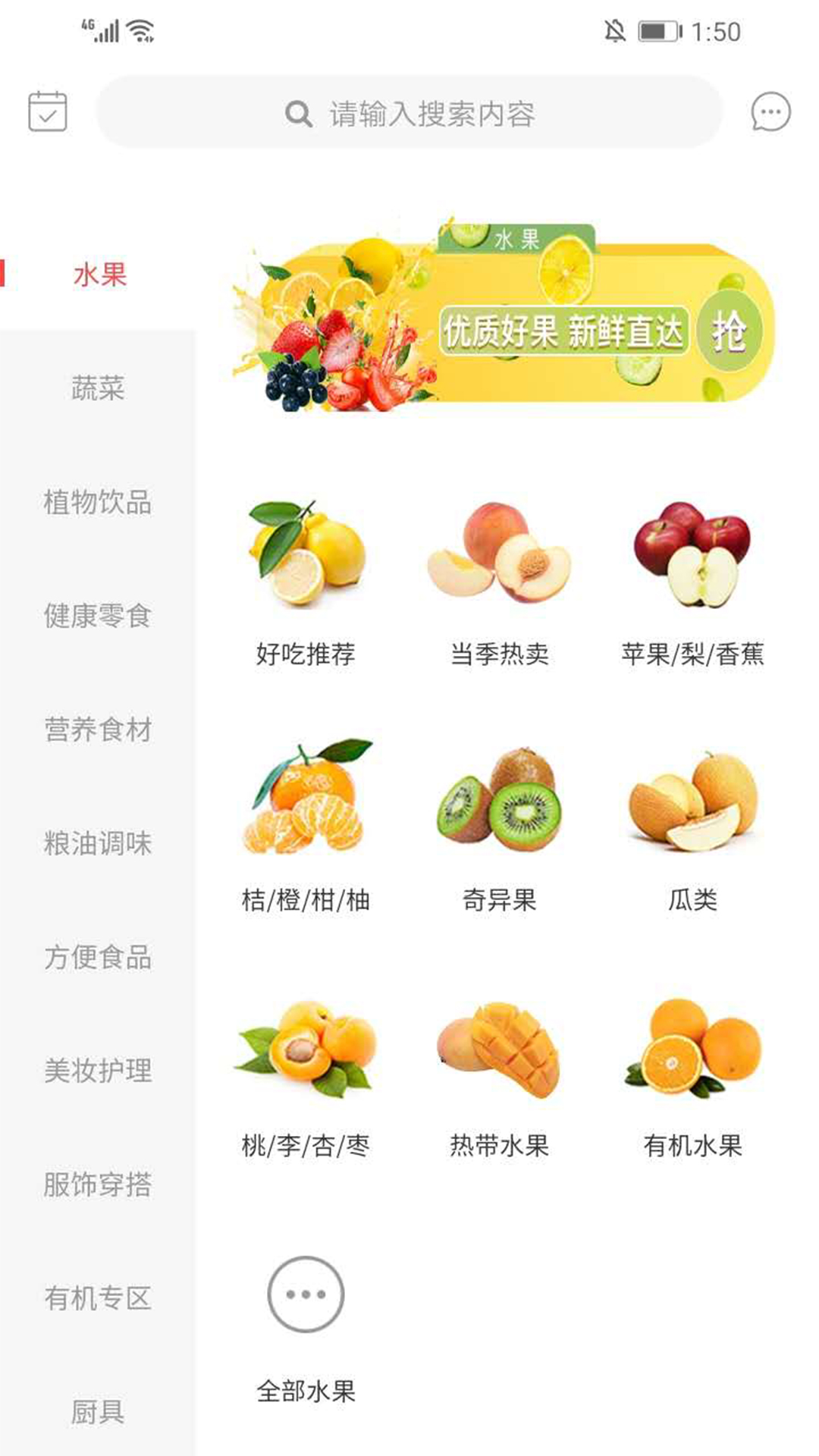This screenshot has height=1456, width=819.
Task: Open the messages icon top right
Action: click(x=768, y=114)
